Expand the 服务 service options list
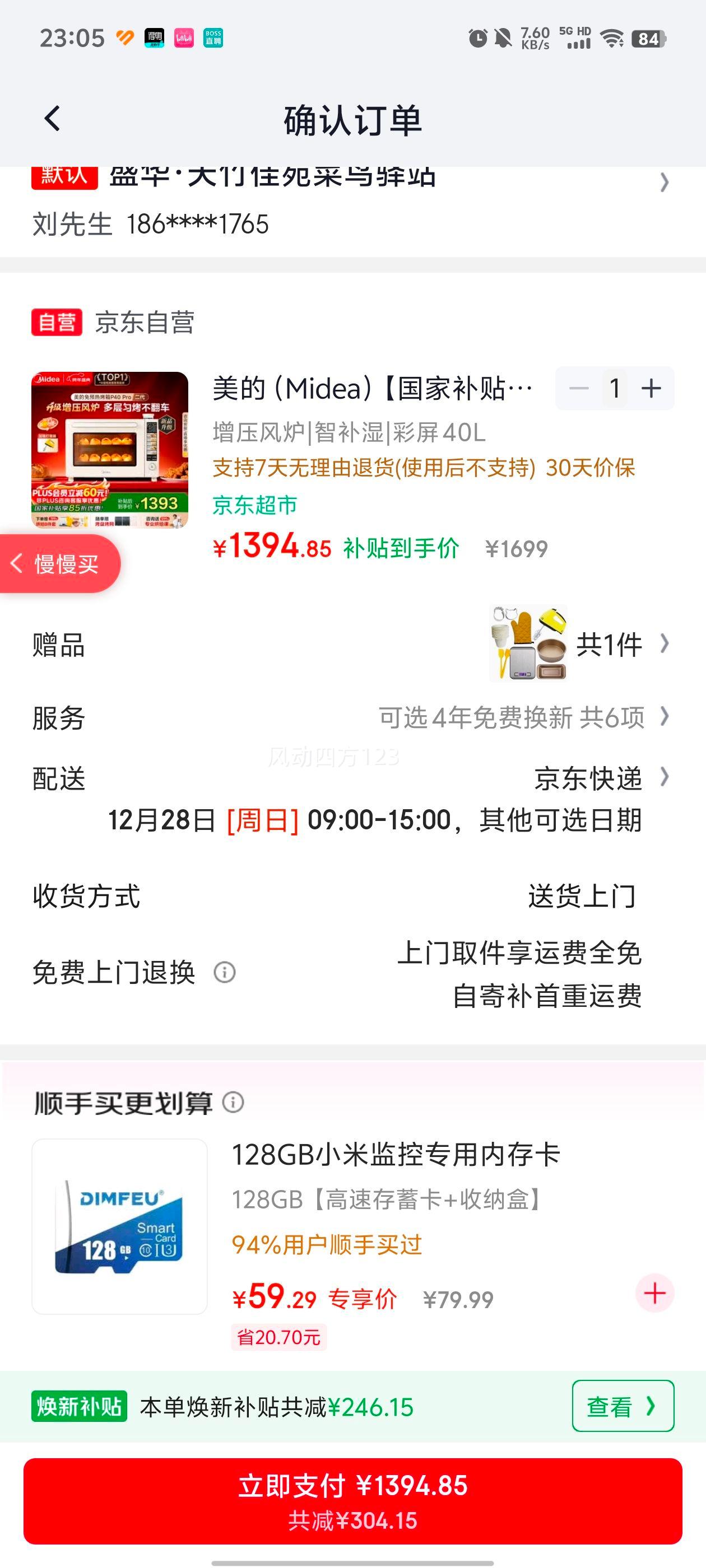The image size is (706, 1568). pyautogui.click(x=663, y=718)
